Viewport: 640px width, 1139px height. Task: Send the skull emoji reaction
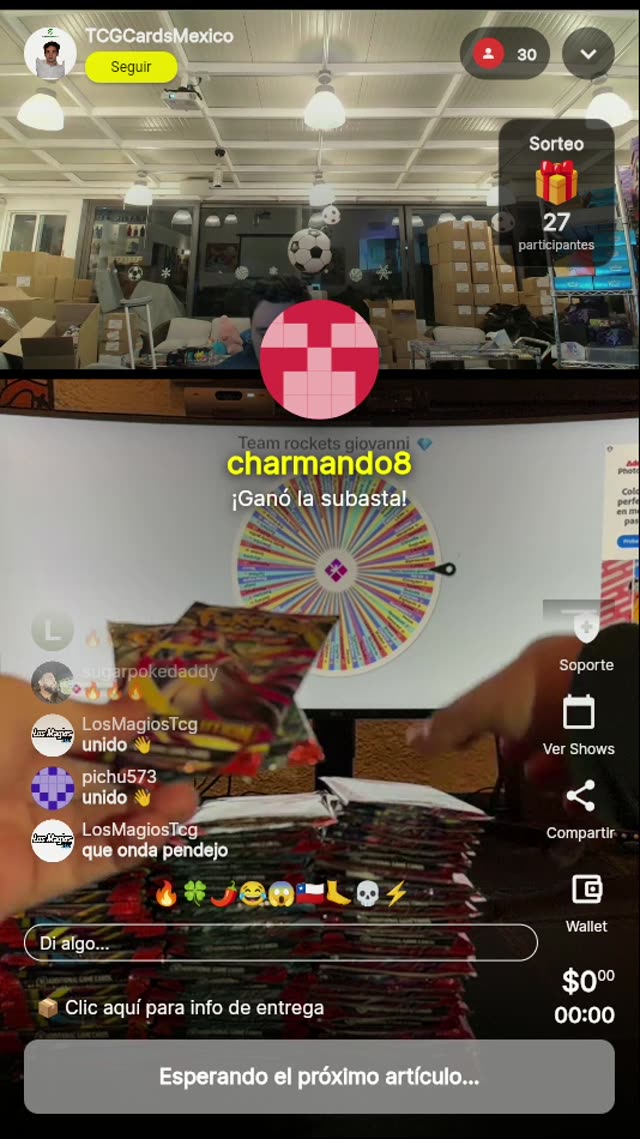(x=367, y=894)
